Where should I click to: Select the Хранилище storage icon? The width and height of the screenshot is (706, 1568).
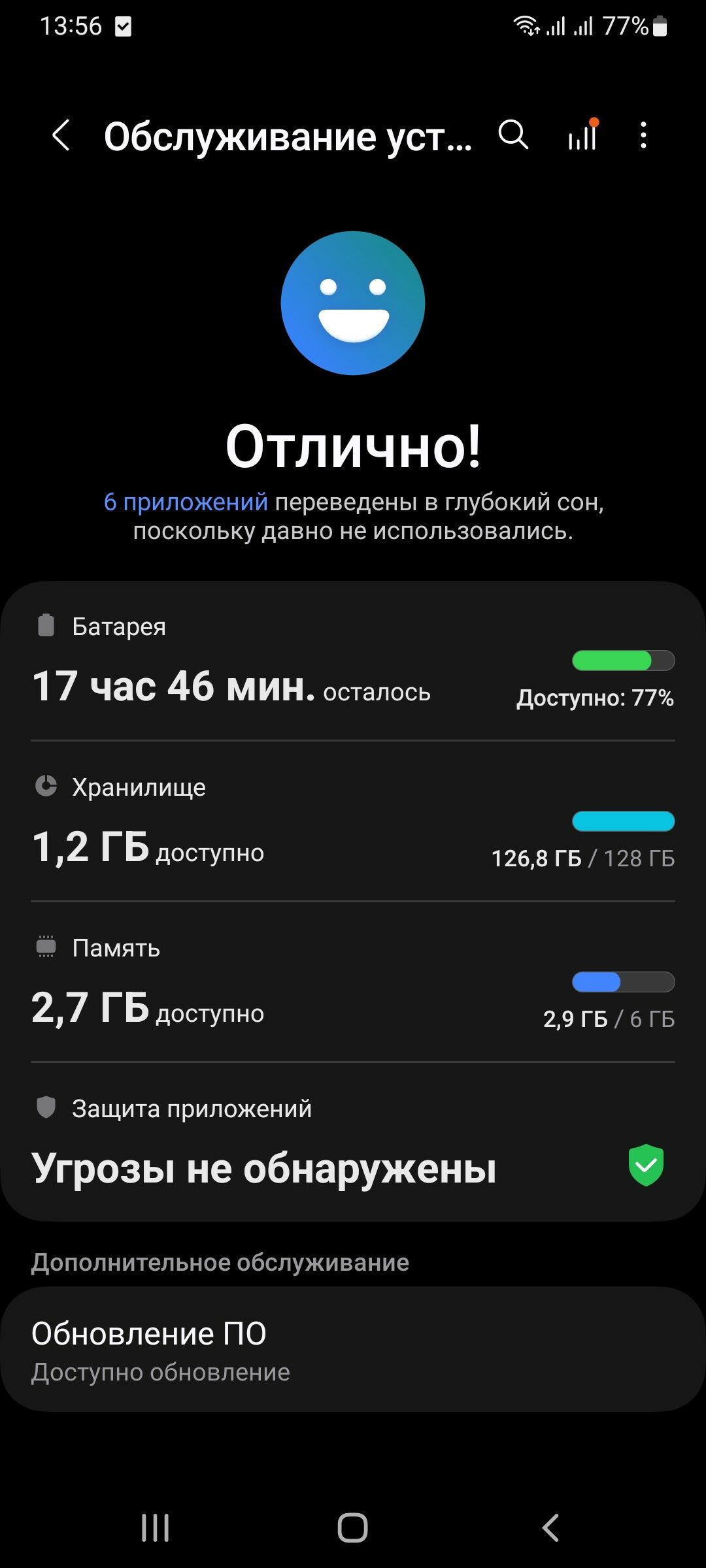(44, 787)
